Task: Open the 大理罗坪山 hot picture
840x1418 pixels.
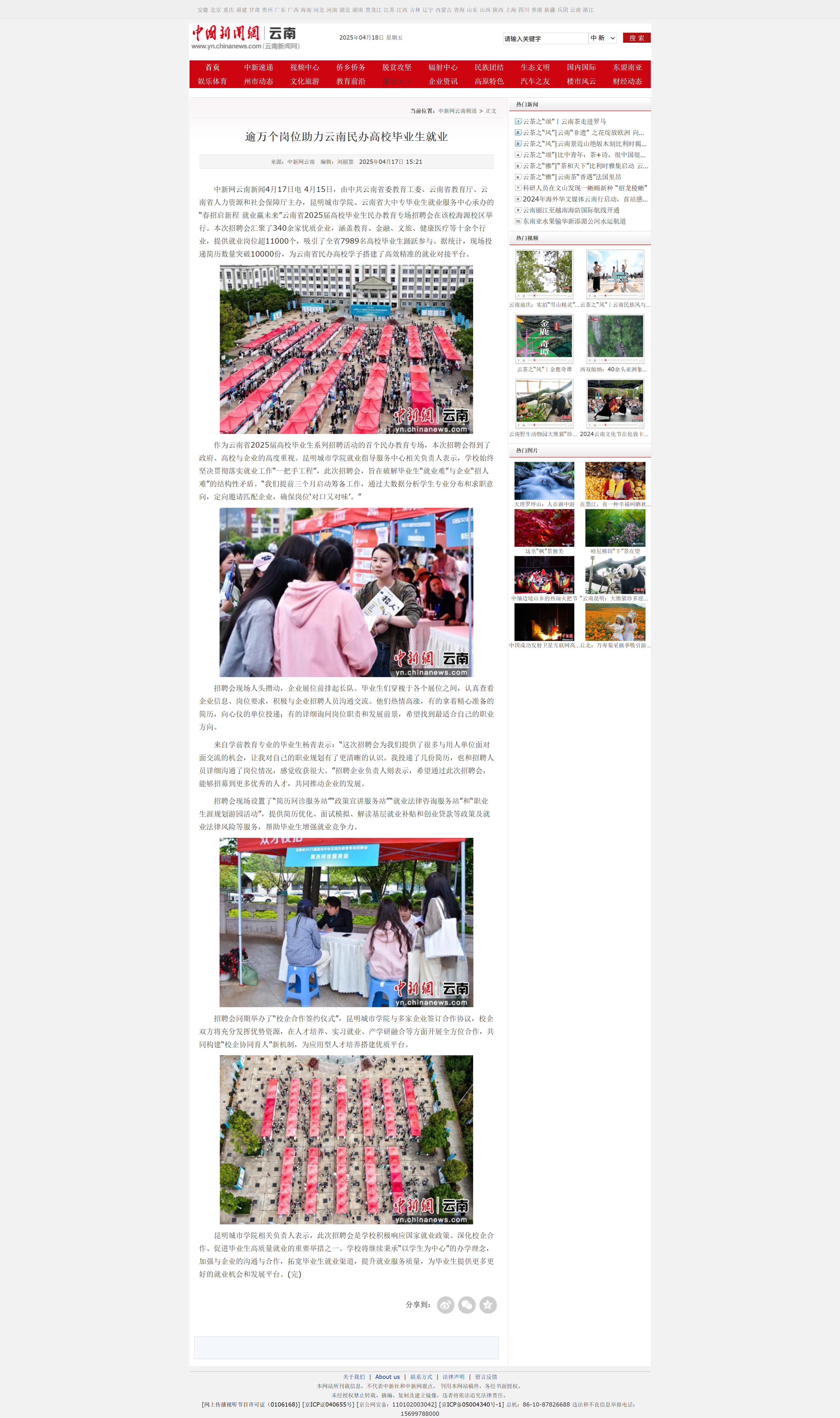Action: [x=544, y=481]
